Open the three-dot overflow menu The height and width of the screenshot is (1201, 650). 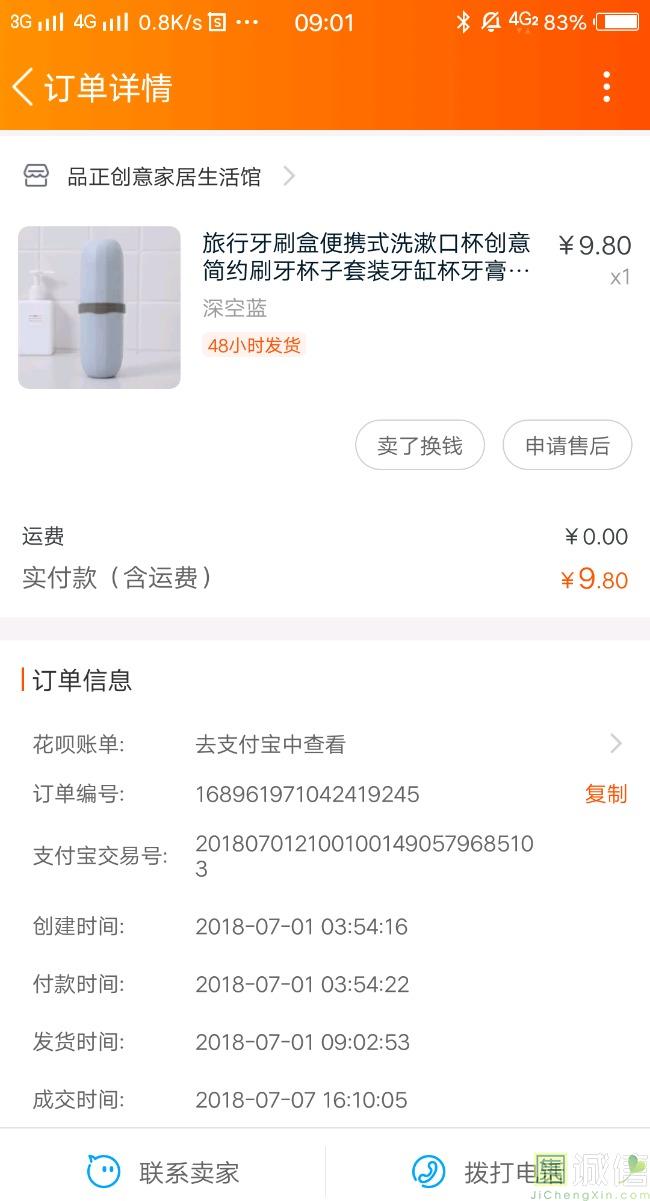[x=606, y=87]
